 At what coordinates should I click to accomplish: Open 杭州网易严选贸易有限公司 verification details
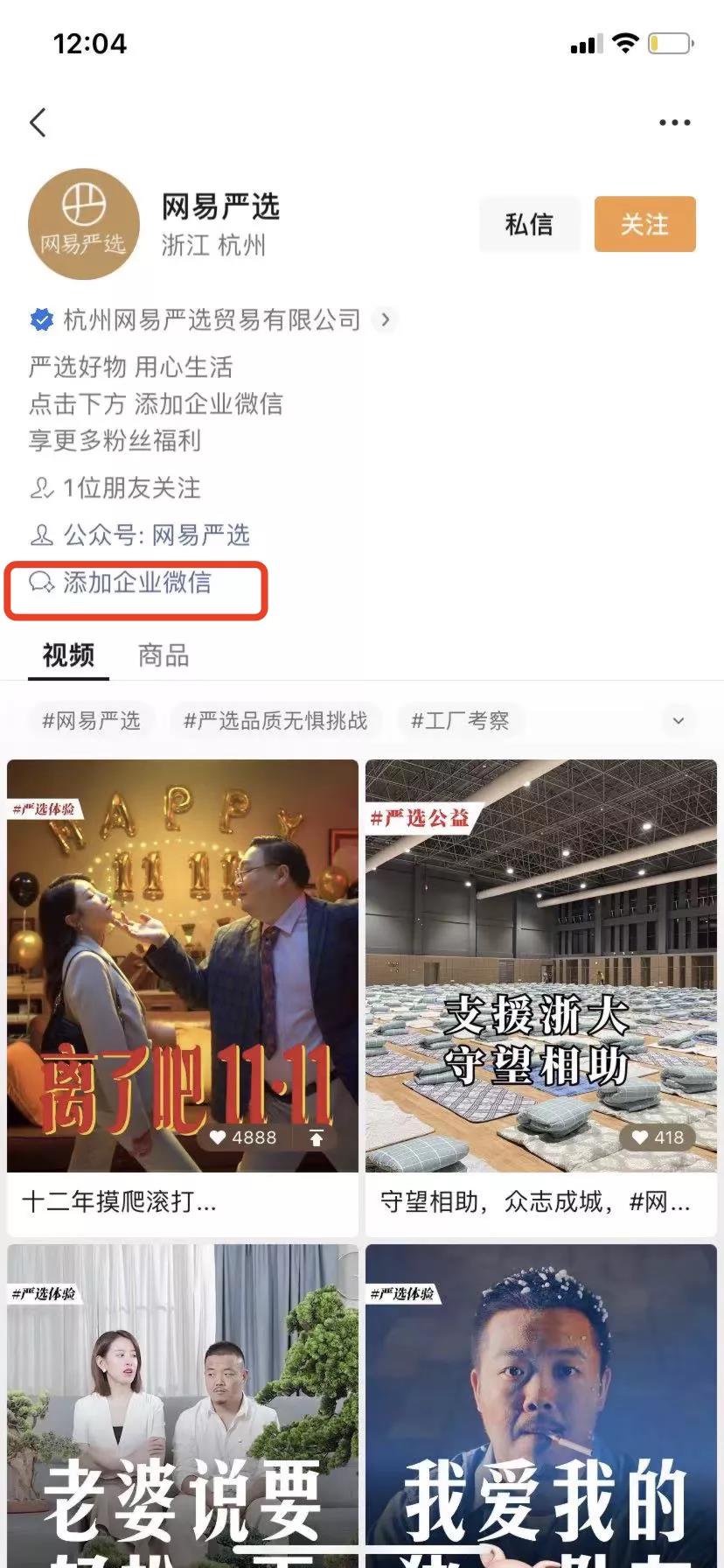pos(212,320)
